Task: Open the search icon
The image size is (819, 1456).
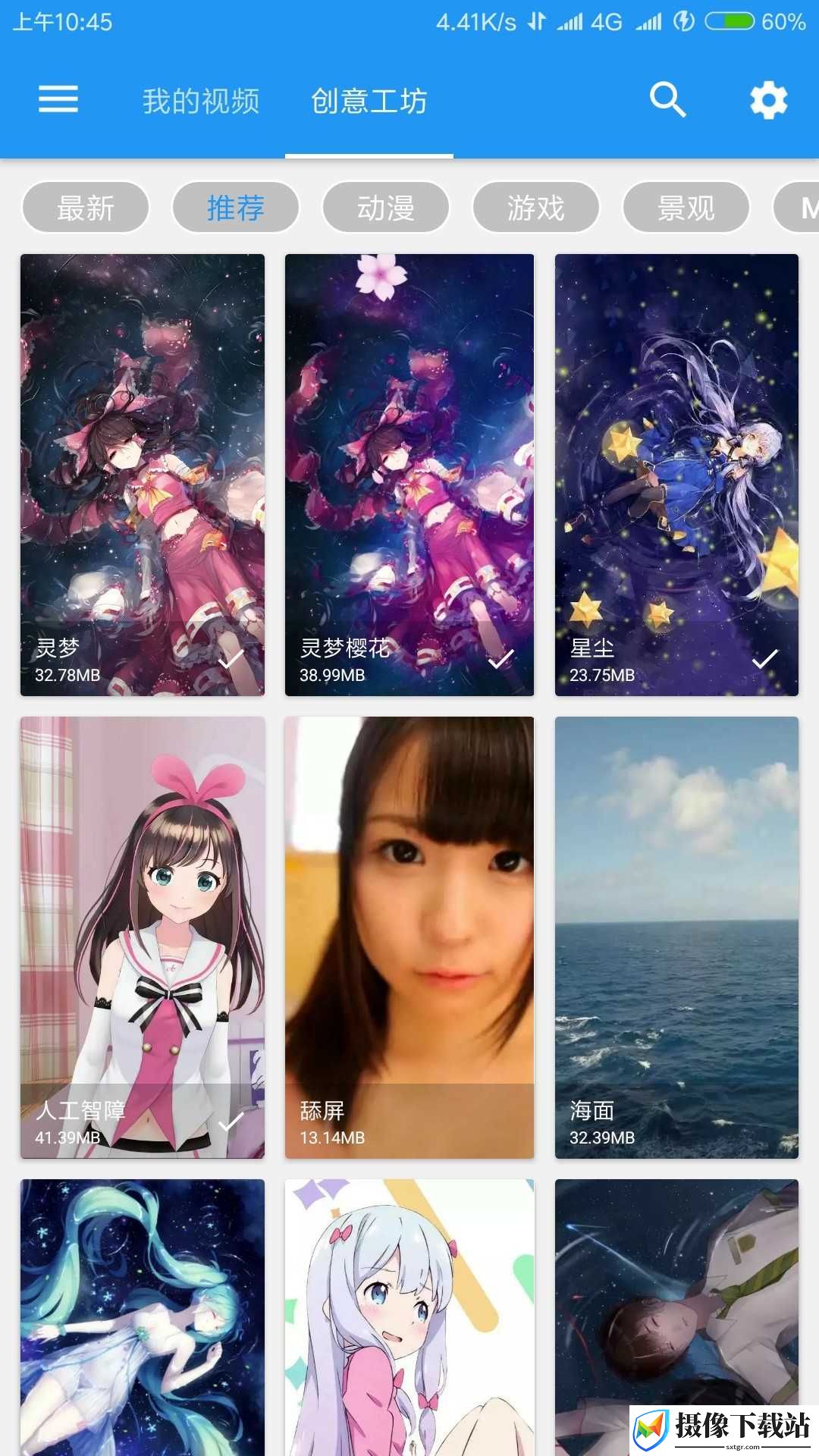Action: point(667,99)
